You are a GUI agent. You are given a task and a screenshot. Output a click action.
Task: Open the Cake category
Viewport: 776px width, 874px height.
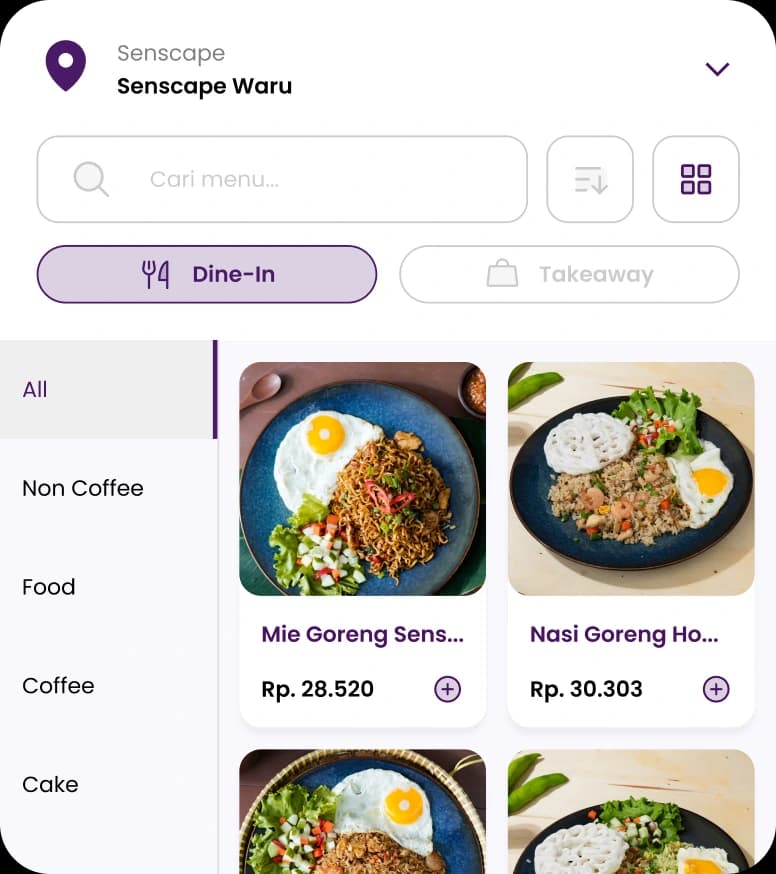[x=50, y=785]
